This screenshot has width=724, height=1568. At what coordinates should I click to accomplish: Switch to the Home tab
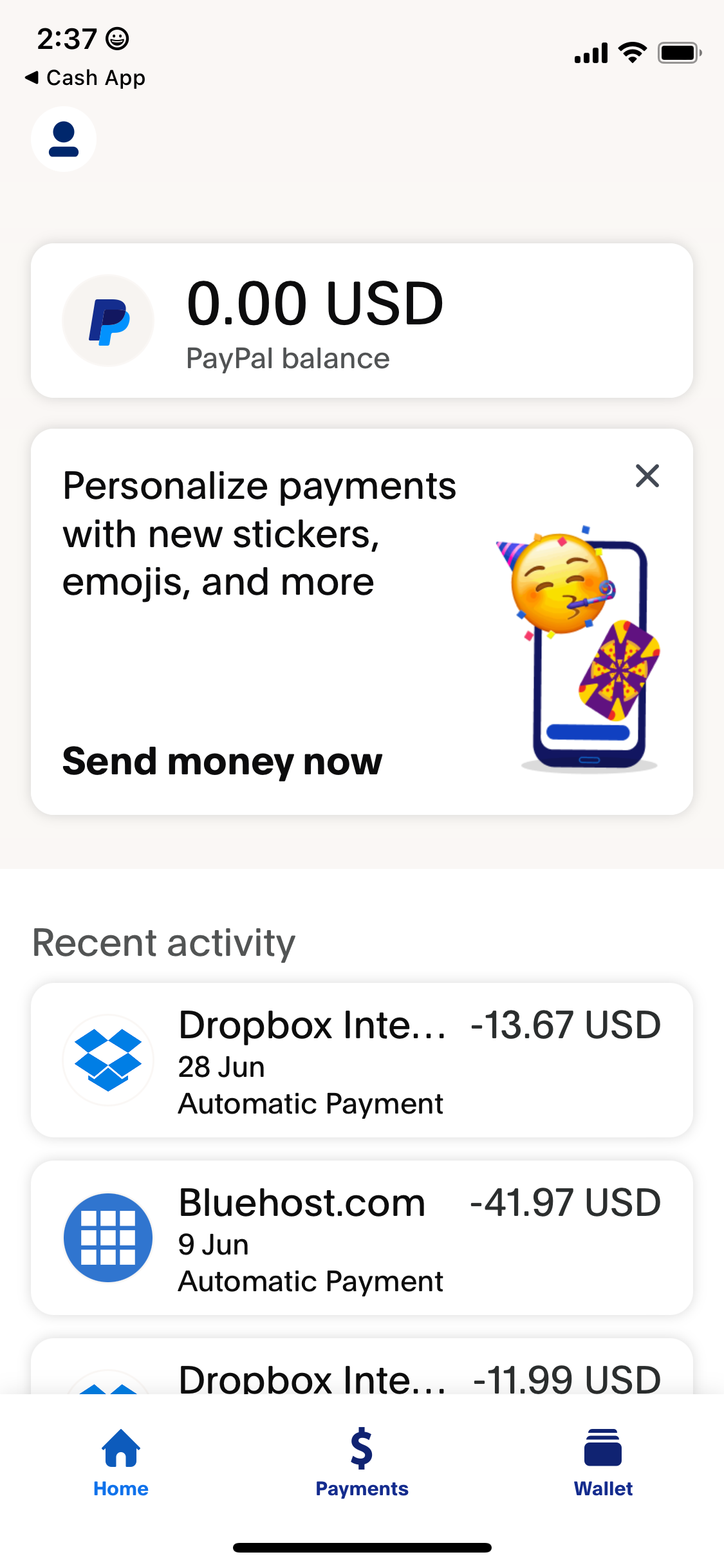click(120, 1474)
